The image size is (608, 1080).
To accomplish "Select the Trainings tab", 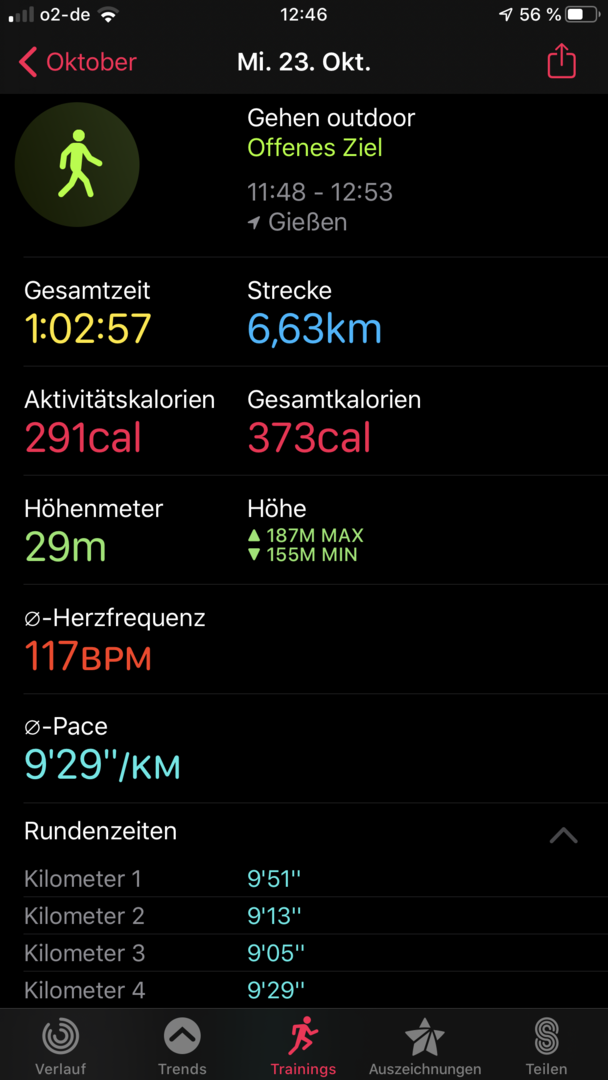I will click(x=303, y=1046).
